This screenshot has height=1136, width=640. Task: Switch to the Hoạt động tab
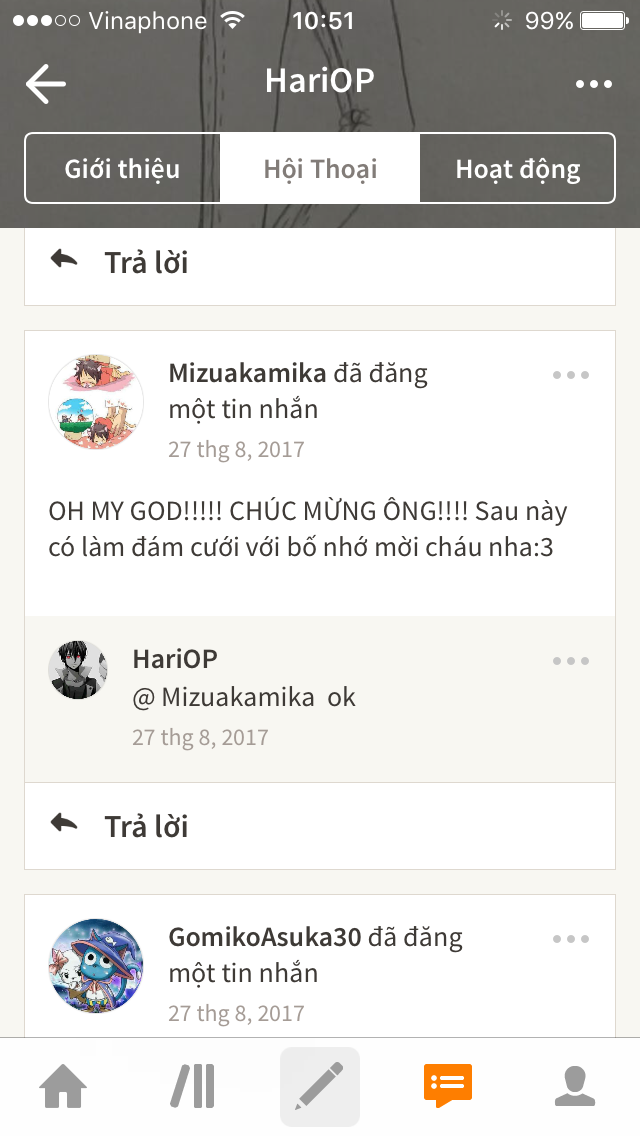click(517, 168)
